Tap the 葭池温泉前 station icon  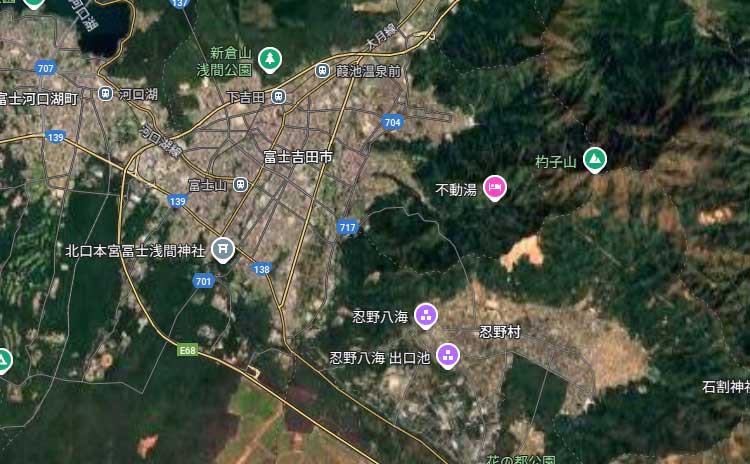click(x=322, y=71)
